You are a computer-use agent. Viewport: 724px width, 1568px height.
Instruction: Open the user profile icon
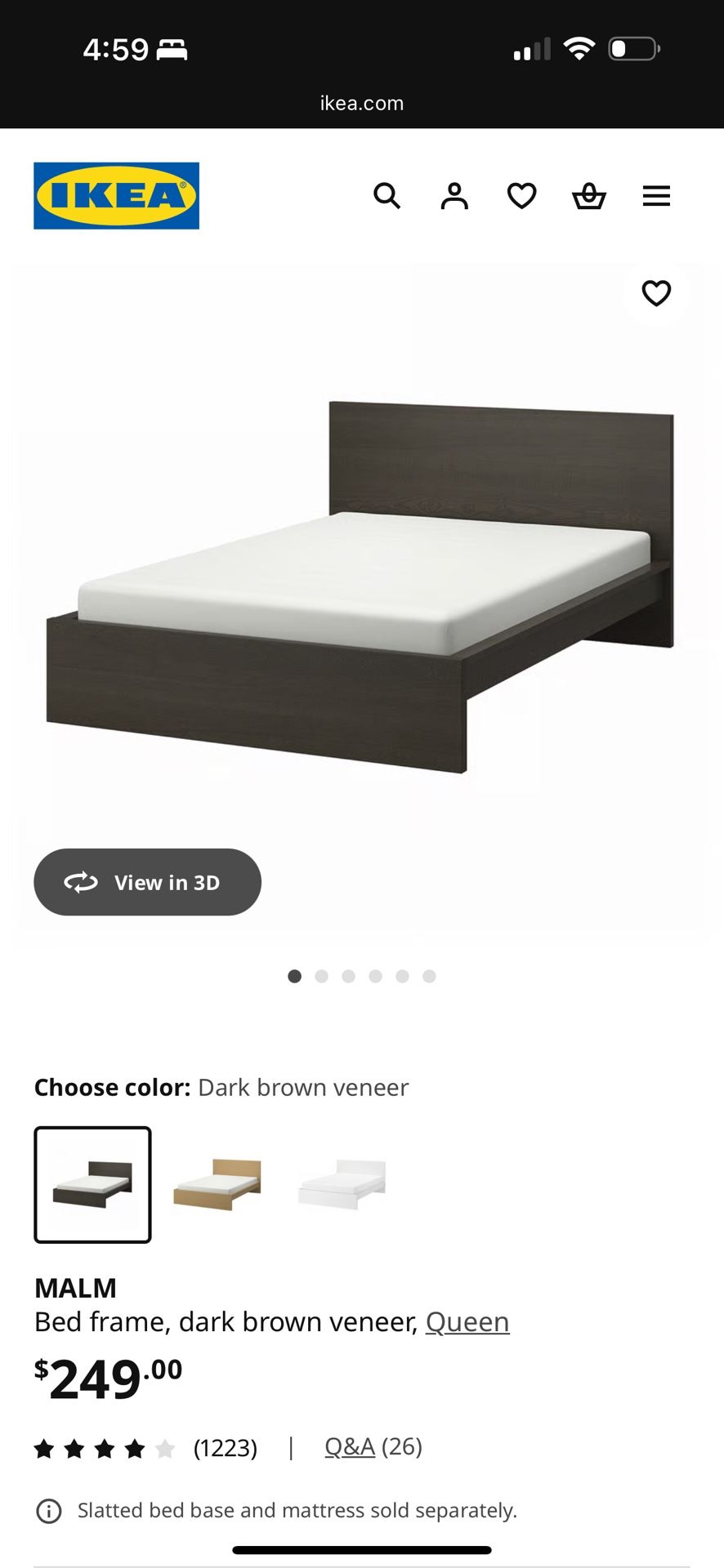pyautogui.click(x=454, y=196)
